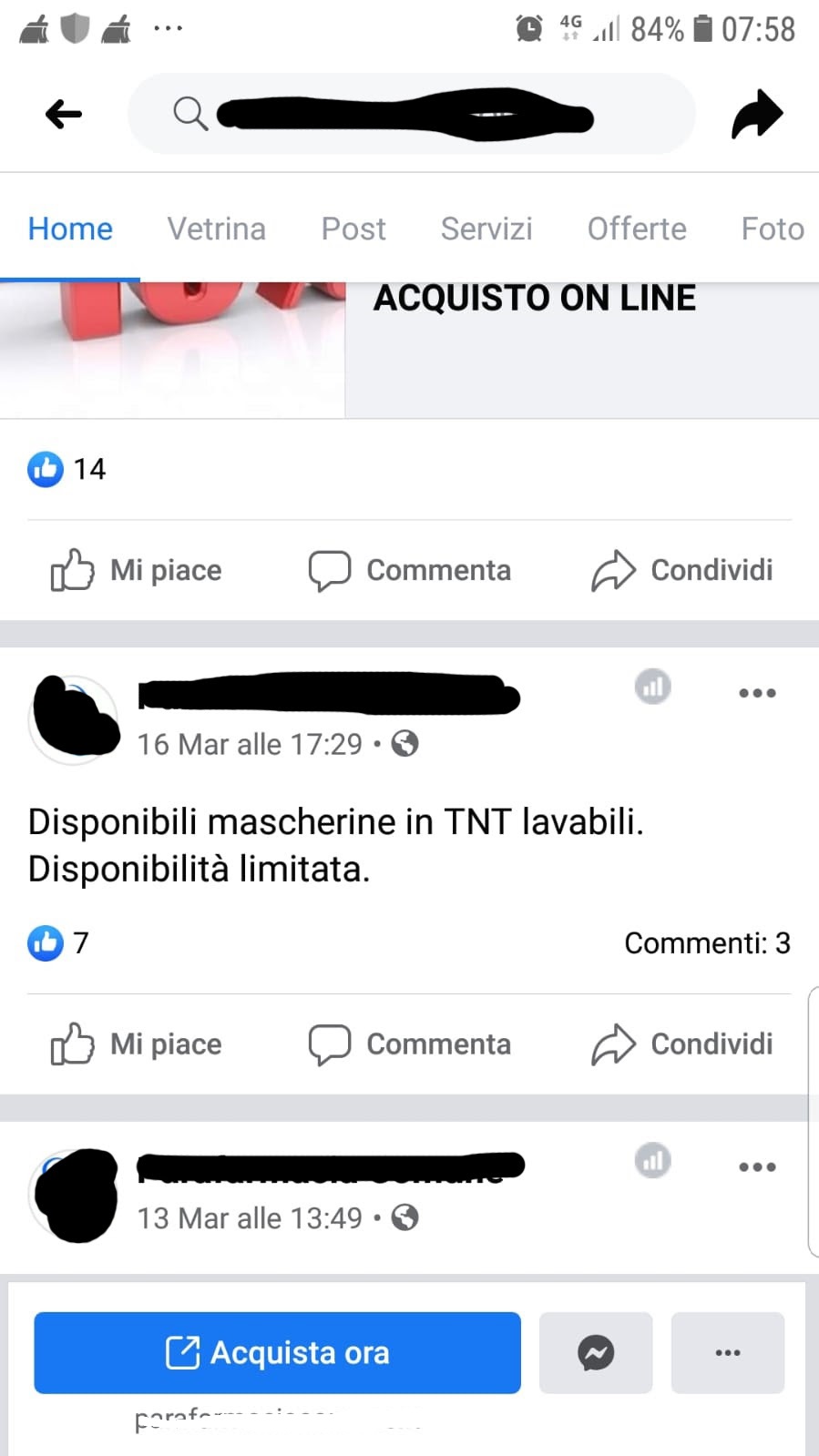The width and height of the screenshot is (819, 1456).
Task: Select the Offerte tab
Action: (x=637, y=229)
